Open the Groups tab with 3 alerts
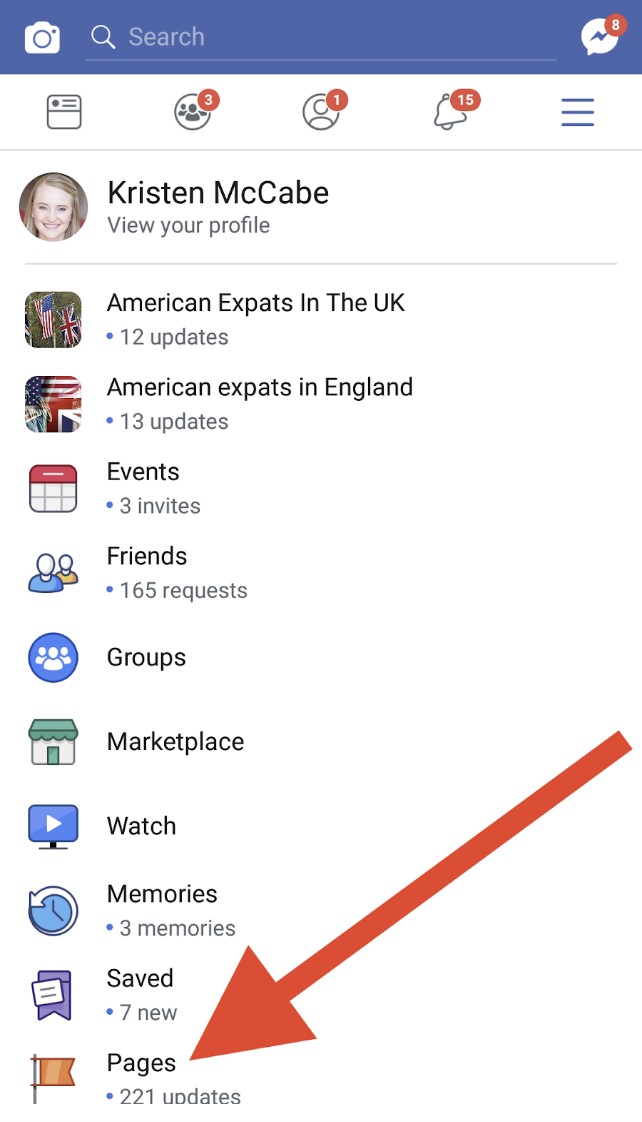The height and width of the screenshot is (1122, 642). (x=192, y=112)
